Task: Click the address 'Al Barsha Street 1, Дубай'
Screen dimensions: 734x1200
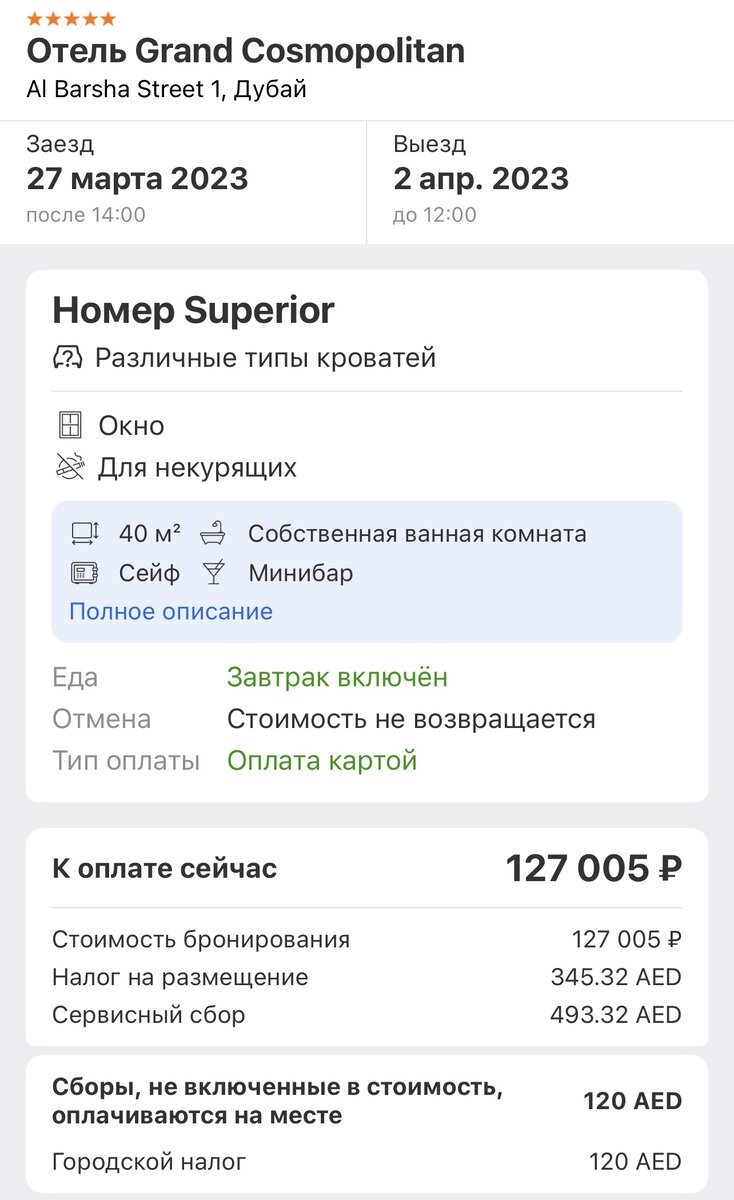Action: coord(165,88)
